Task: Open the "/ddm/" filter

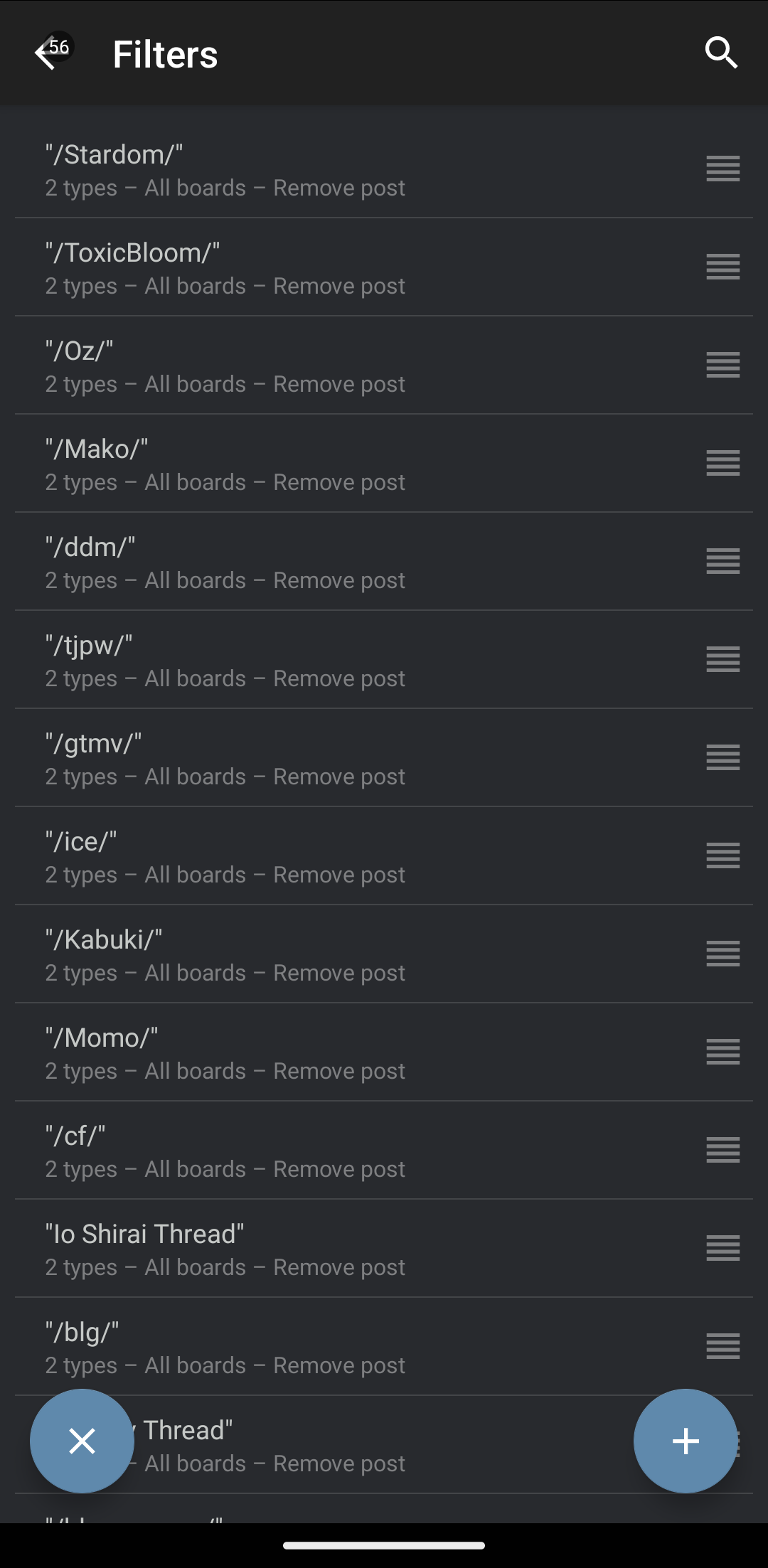Action: tap(284, 562)
